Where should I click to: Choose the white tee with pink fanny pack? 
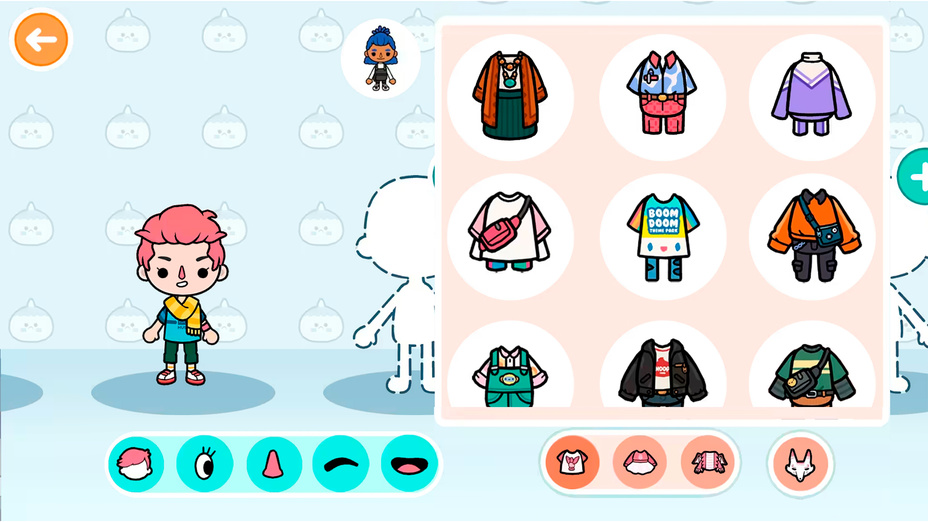tap(510, 237)
